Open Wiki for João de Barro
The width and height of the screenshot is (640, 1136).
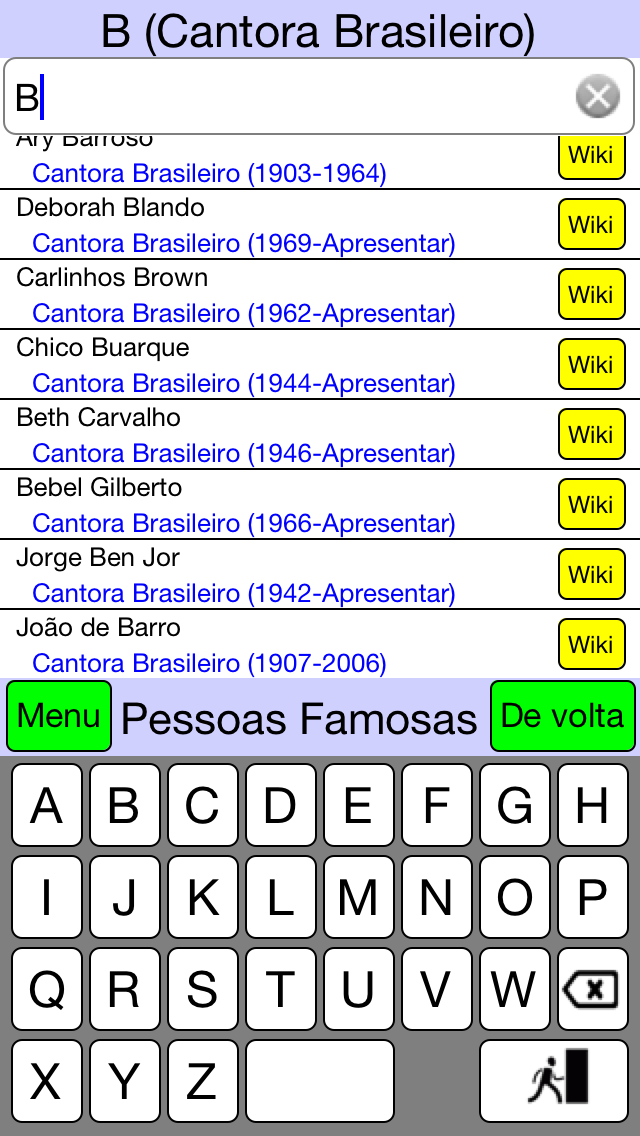(591, 644)
